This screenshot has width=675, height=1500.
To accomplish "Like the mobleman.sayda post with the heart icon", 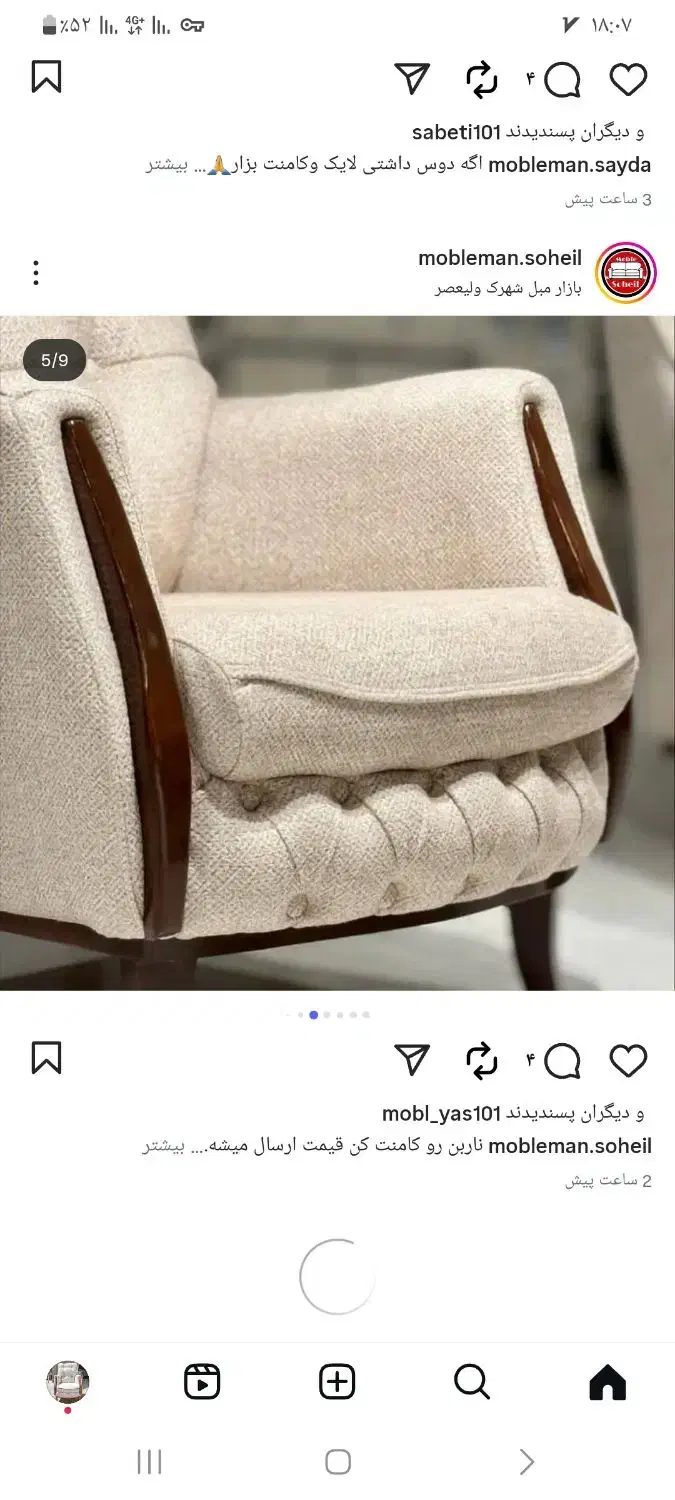I will pyautogui.click(x=628, y=80).
